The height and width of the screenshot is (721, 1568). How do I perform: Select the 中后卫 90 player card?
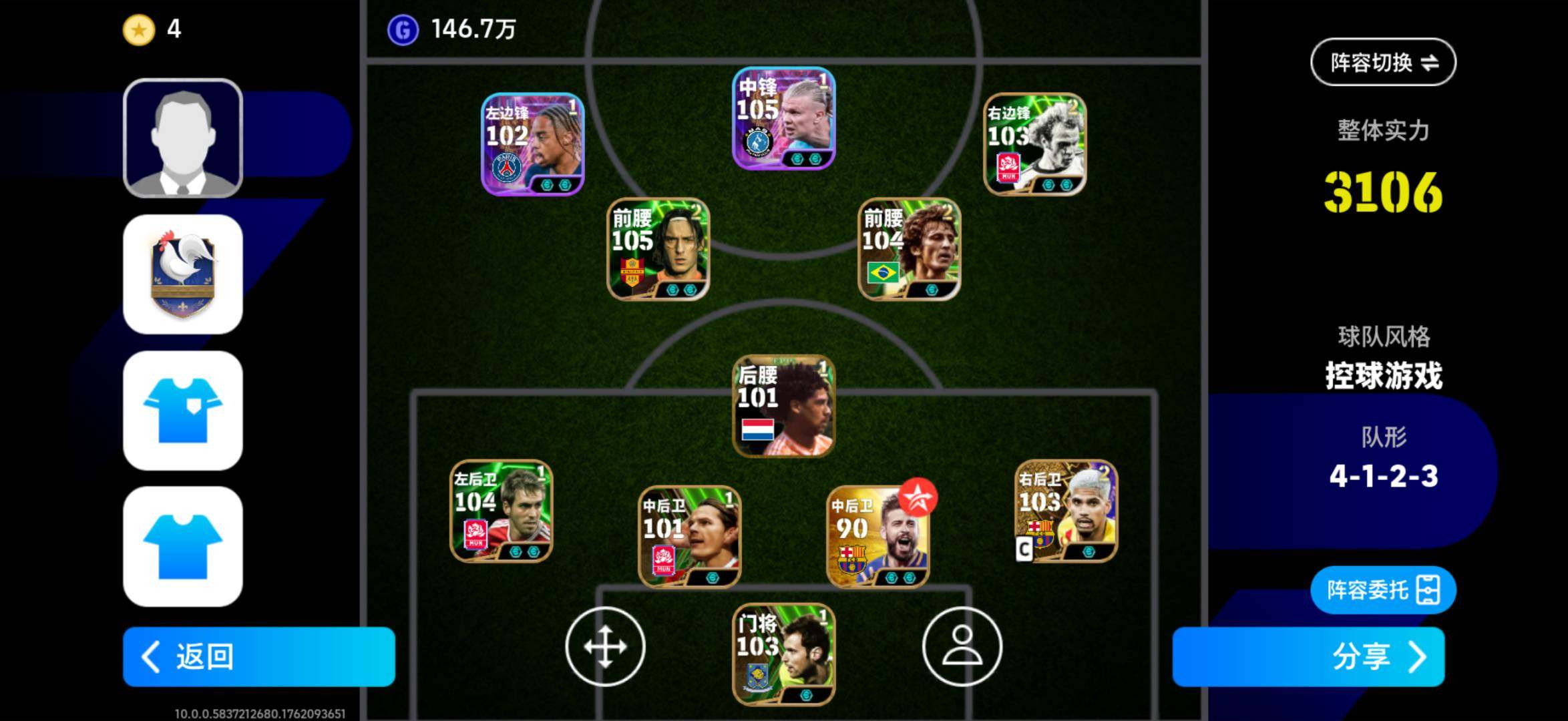[x=877, y=537]
